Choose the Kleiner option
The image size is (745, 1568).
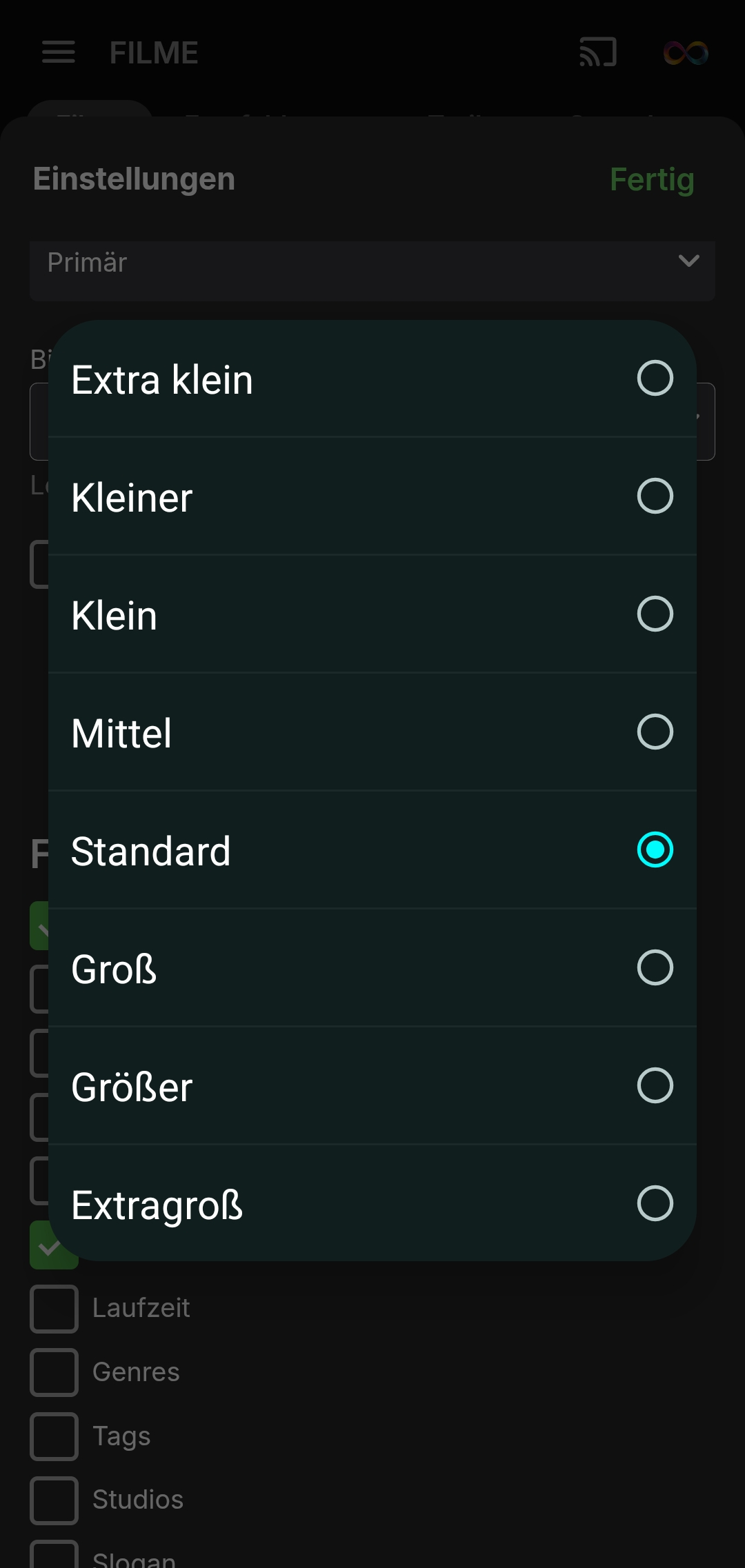pyautogui.click(x=372, y=496)
